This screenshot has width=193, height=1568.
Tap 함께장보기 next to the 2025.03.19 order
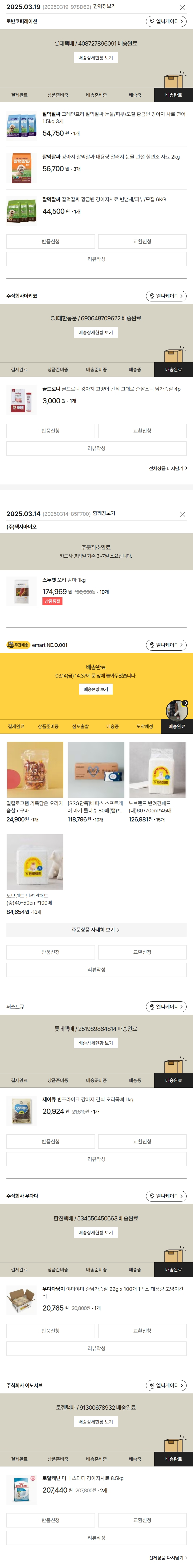tap(104, 7)
